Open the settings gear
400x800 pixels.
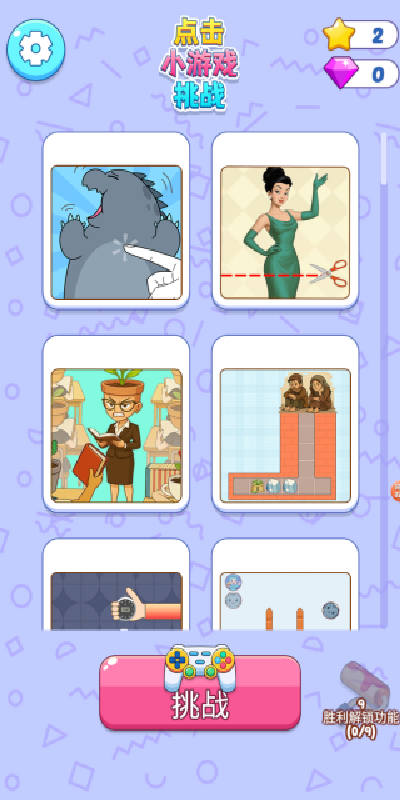coord(36,49)
